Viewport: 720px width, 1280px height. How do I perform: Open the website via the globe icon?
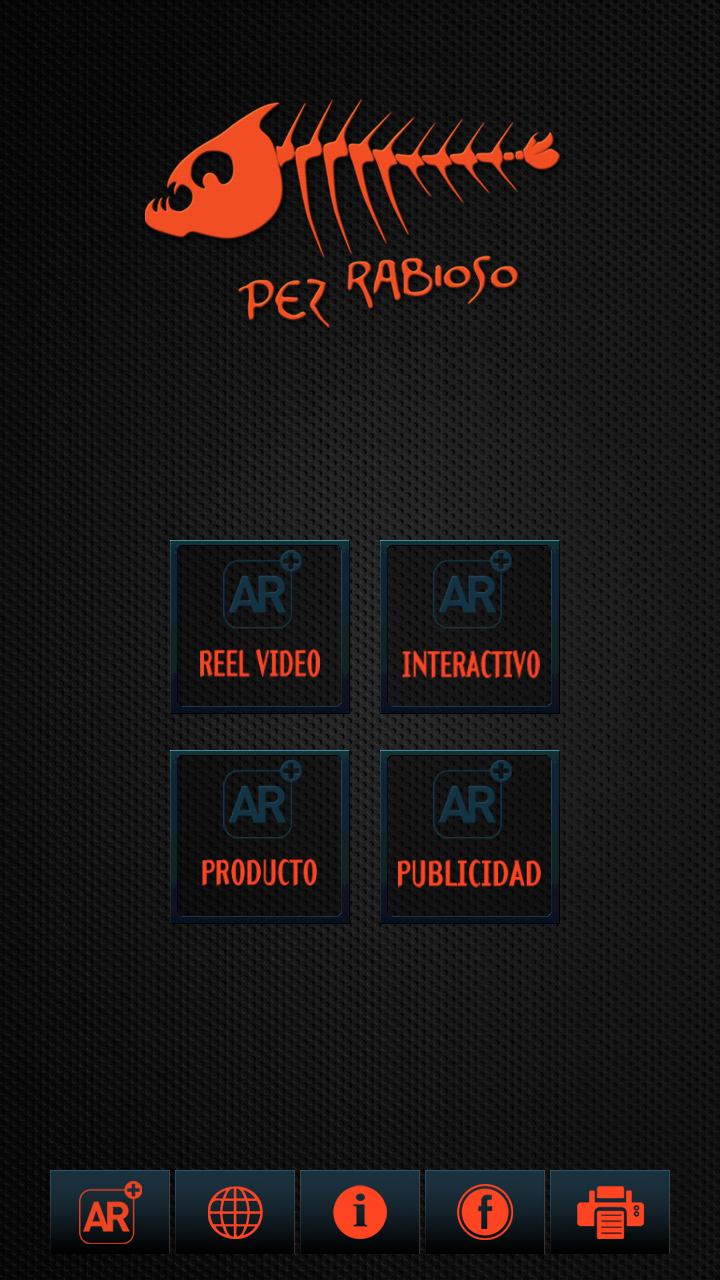(234, 1210)
